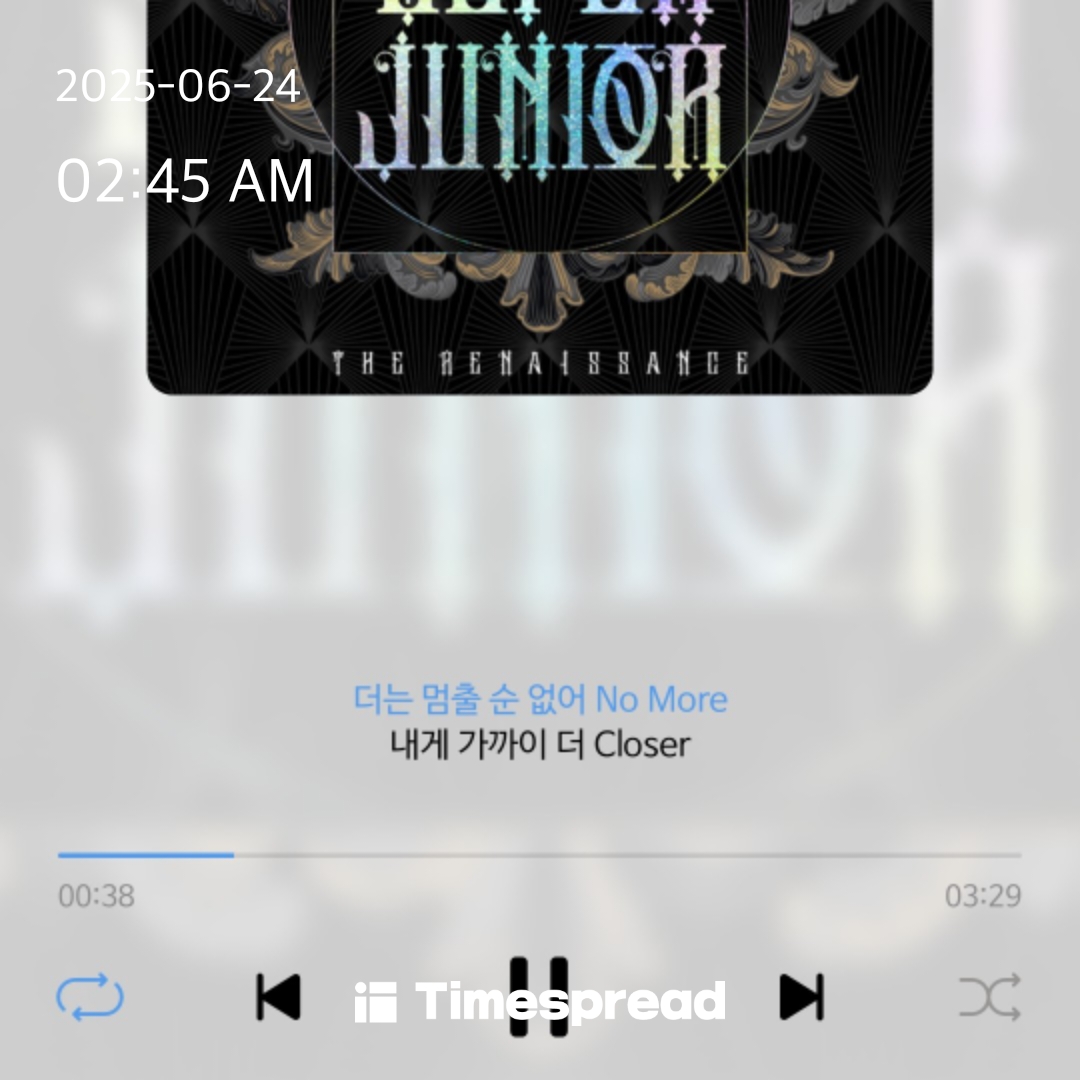Tap the song progress bar
The image size is (1080, 1080).
click(x=540, y=855)
